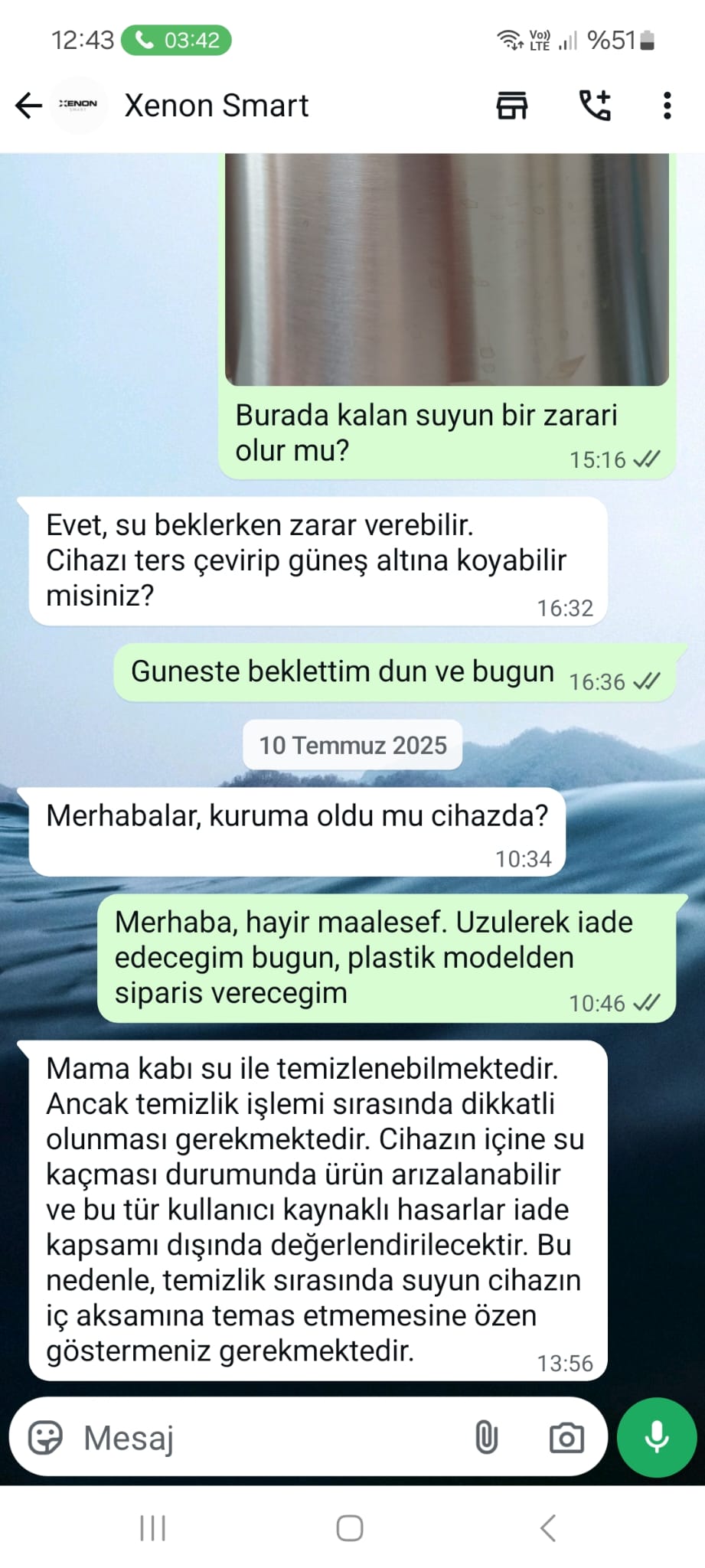This screenshot has height=1568, width=705.
Task: Attach a file with the paperclip
Action: [486, 1437]
